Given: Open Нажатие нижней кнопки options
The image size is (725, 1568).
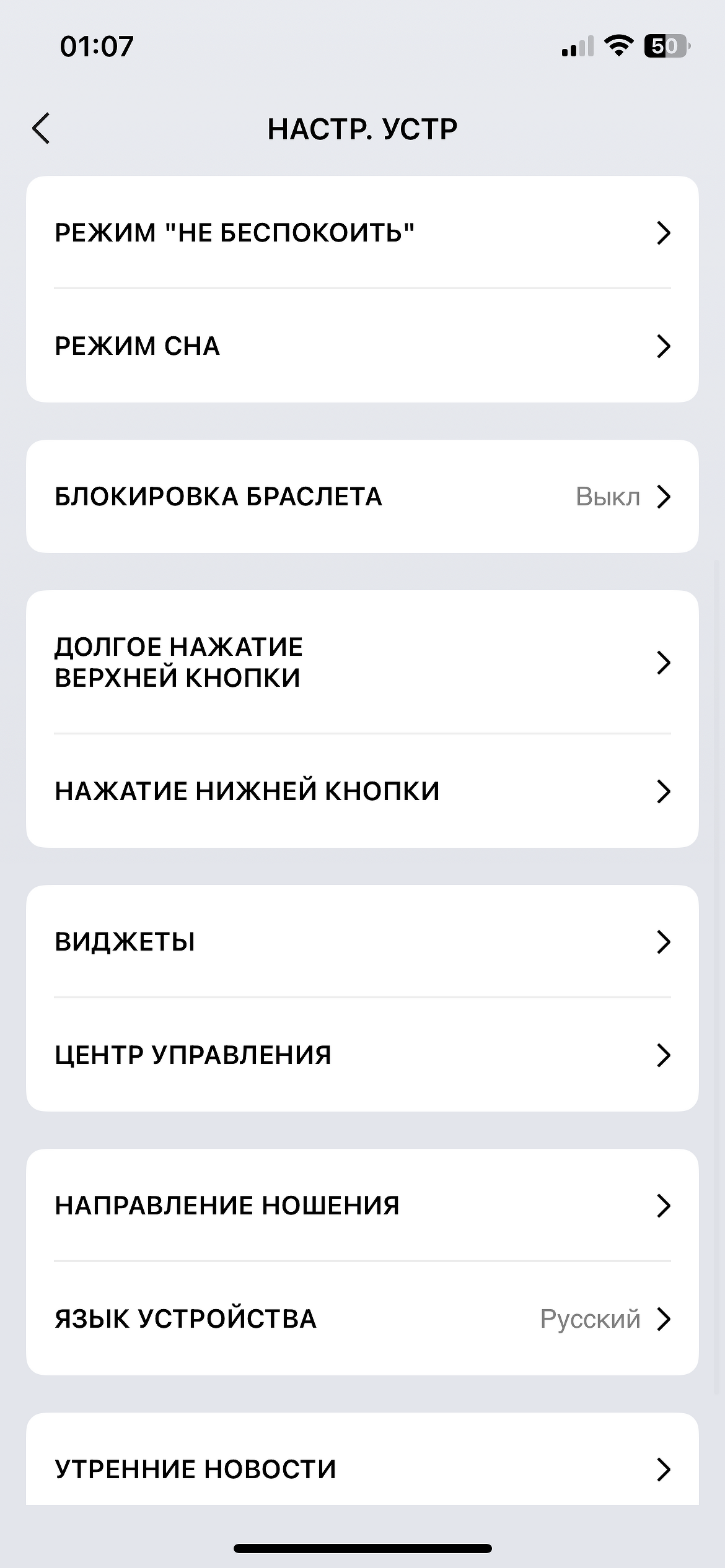Looking at the screenshot, I should tap(362, 791).
